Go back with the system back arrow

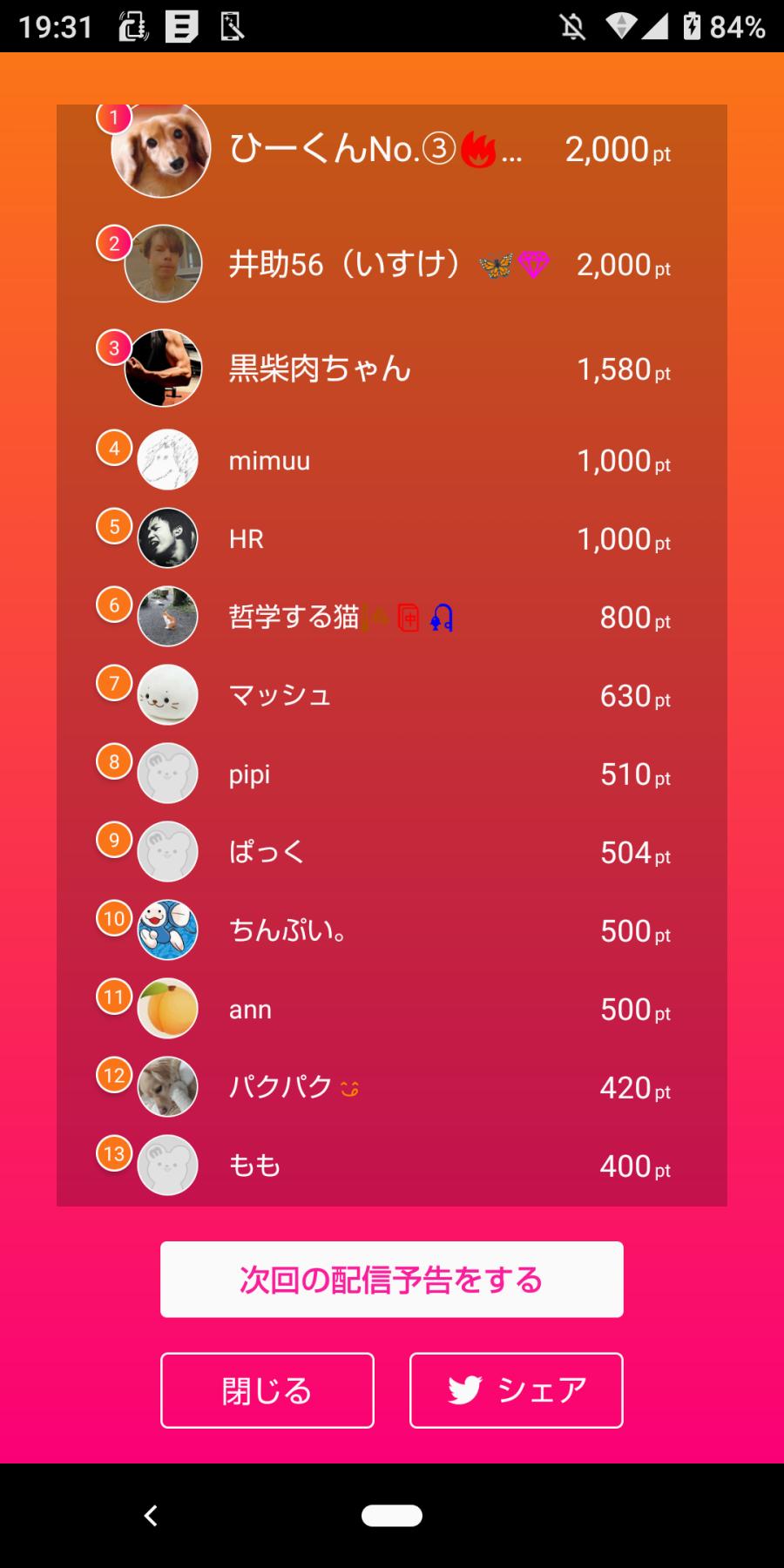point(151,1516)
